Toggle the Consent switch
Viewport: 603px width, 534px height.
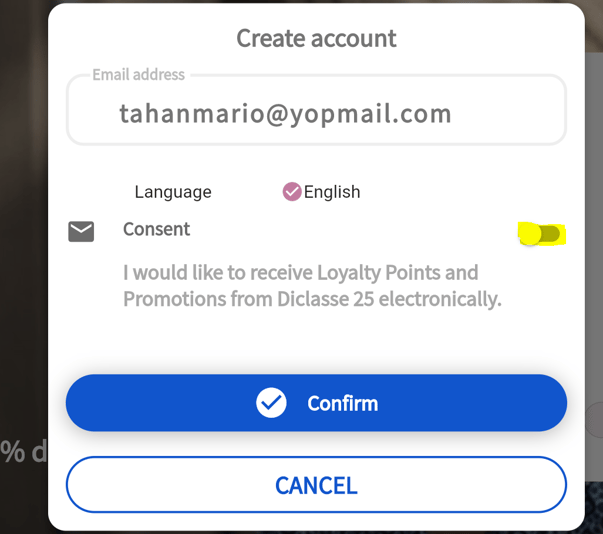point(541,235)
